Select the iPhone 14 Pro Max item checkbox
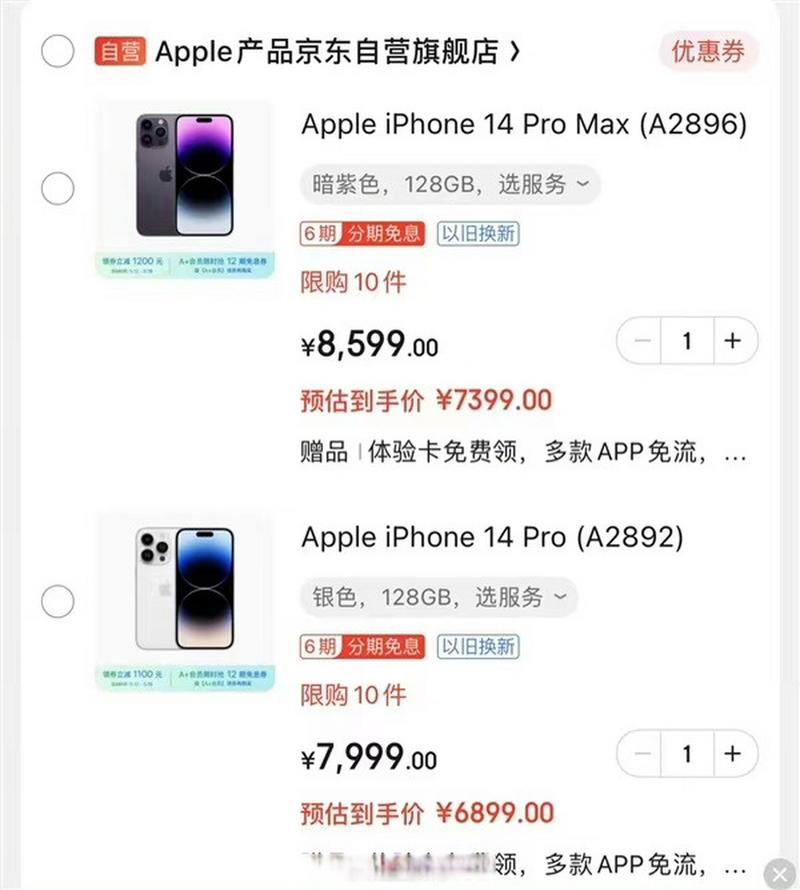The width and height of the screenshot is (800, 890). pyautogui.click(x=58, y=188)
